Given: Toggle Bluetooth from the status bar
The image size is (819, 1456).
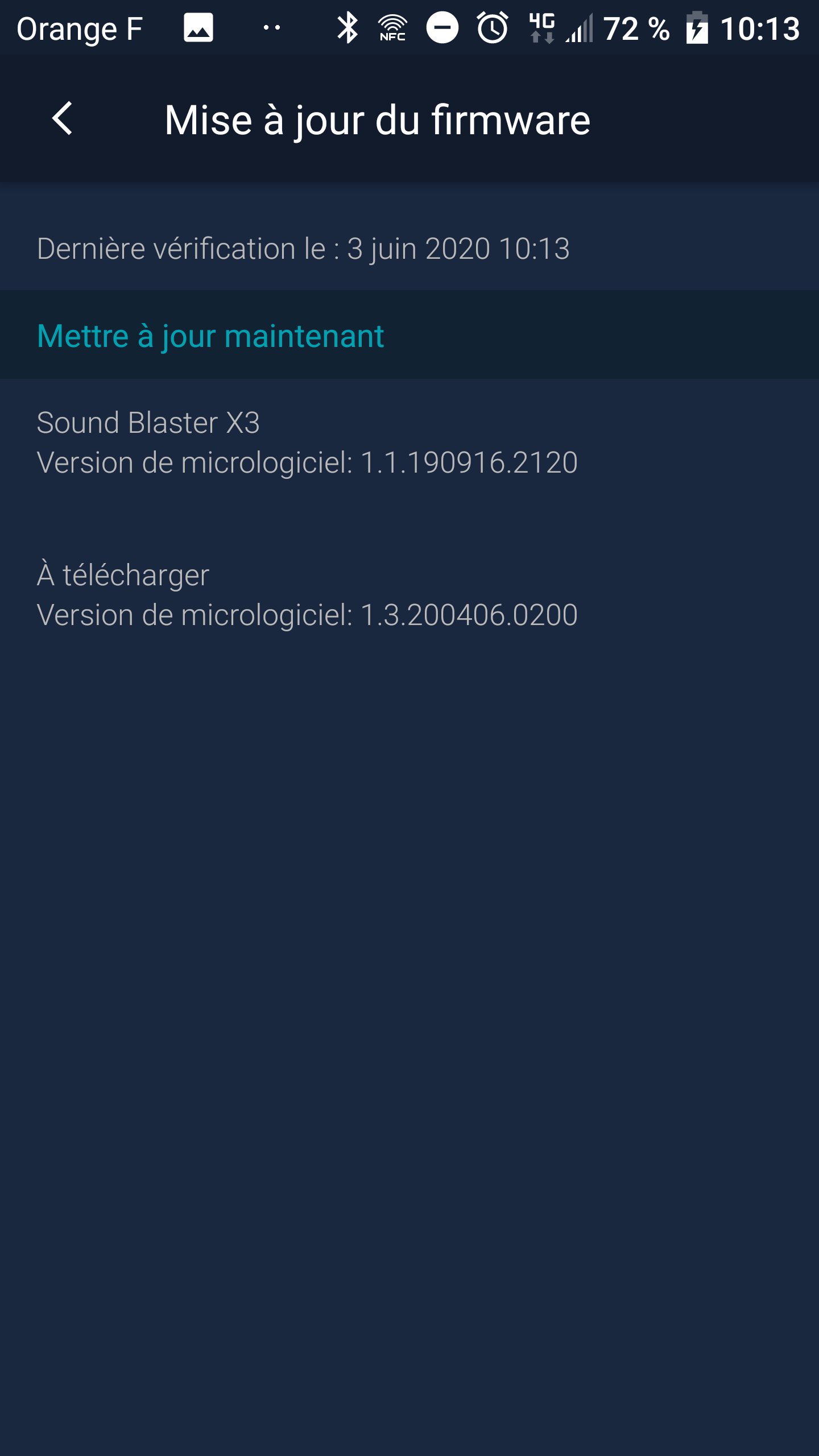Looking at the screenshot, I should 348,27.
